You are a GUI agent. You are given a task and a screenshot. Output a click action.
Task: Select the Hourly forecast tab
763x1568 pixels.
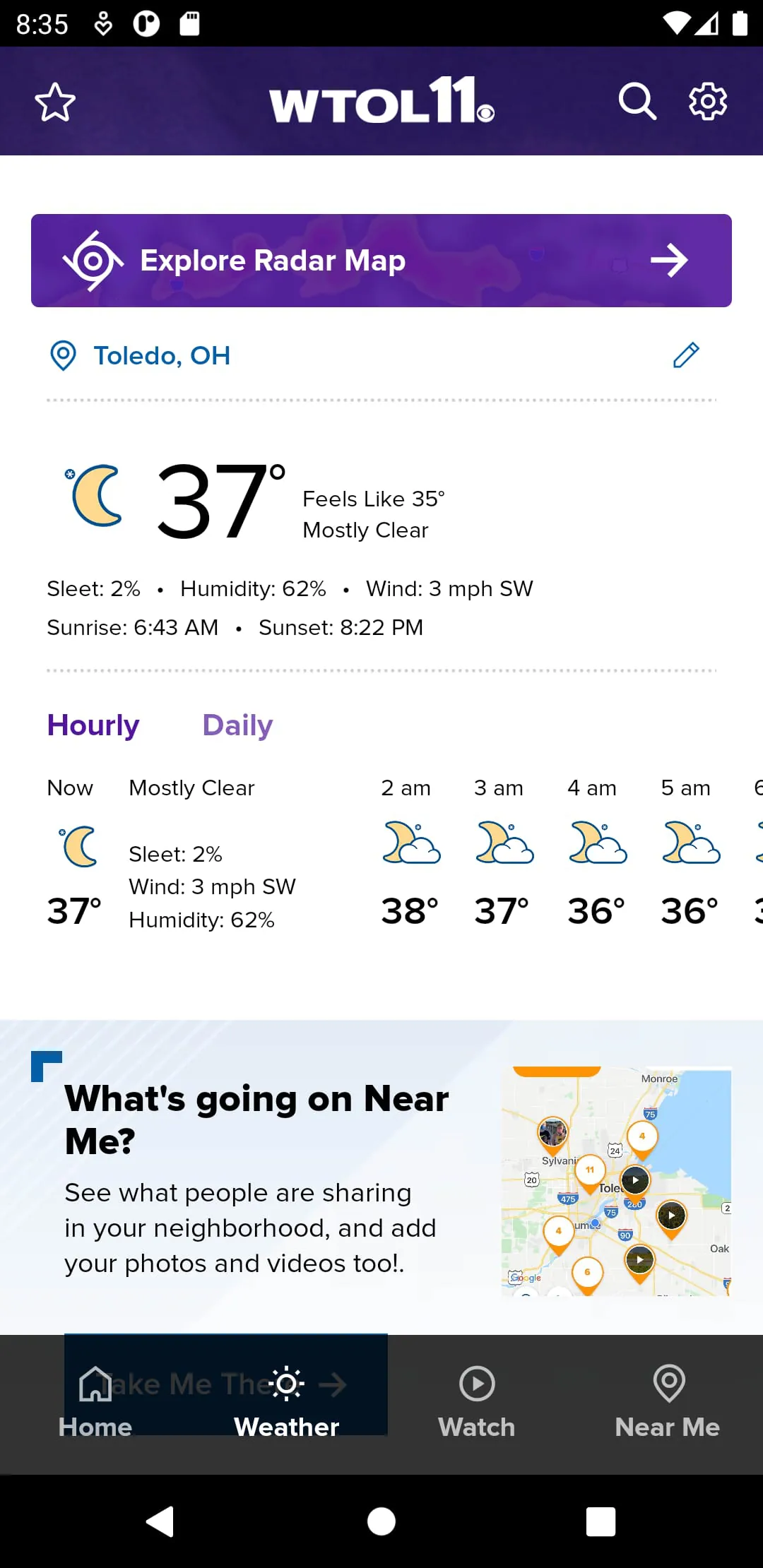pos(93,725)
